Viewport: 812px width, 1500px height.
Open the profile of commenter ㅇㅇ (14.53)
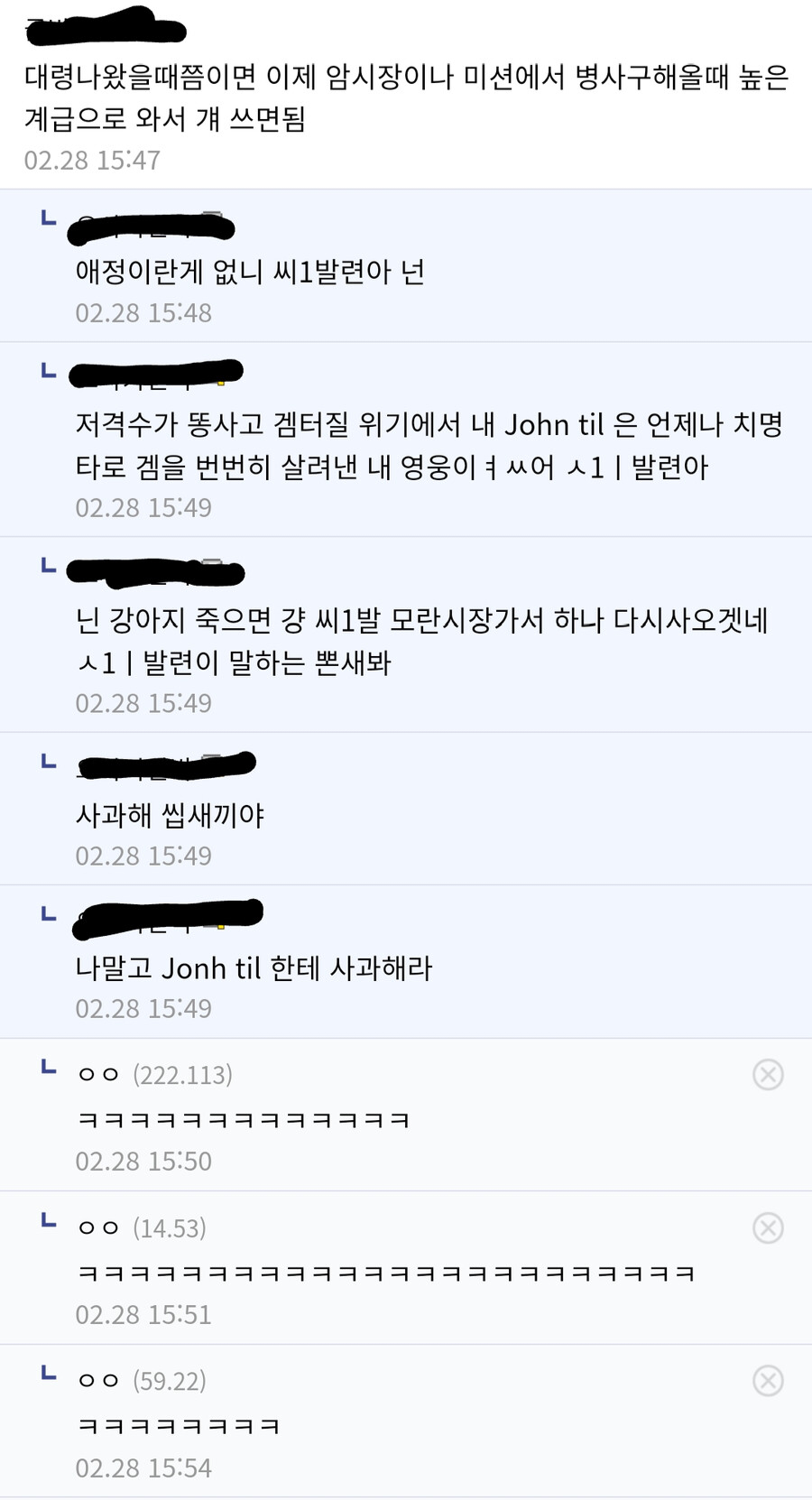point(99,1228)
